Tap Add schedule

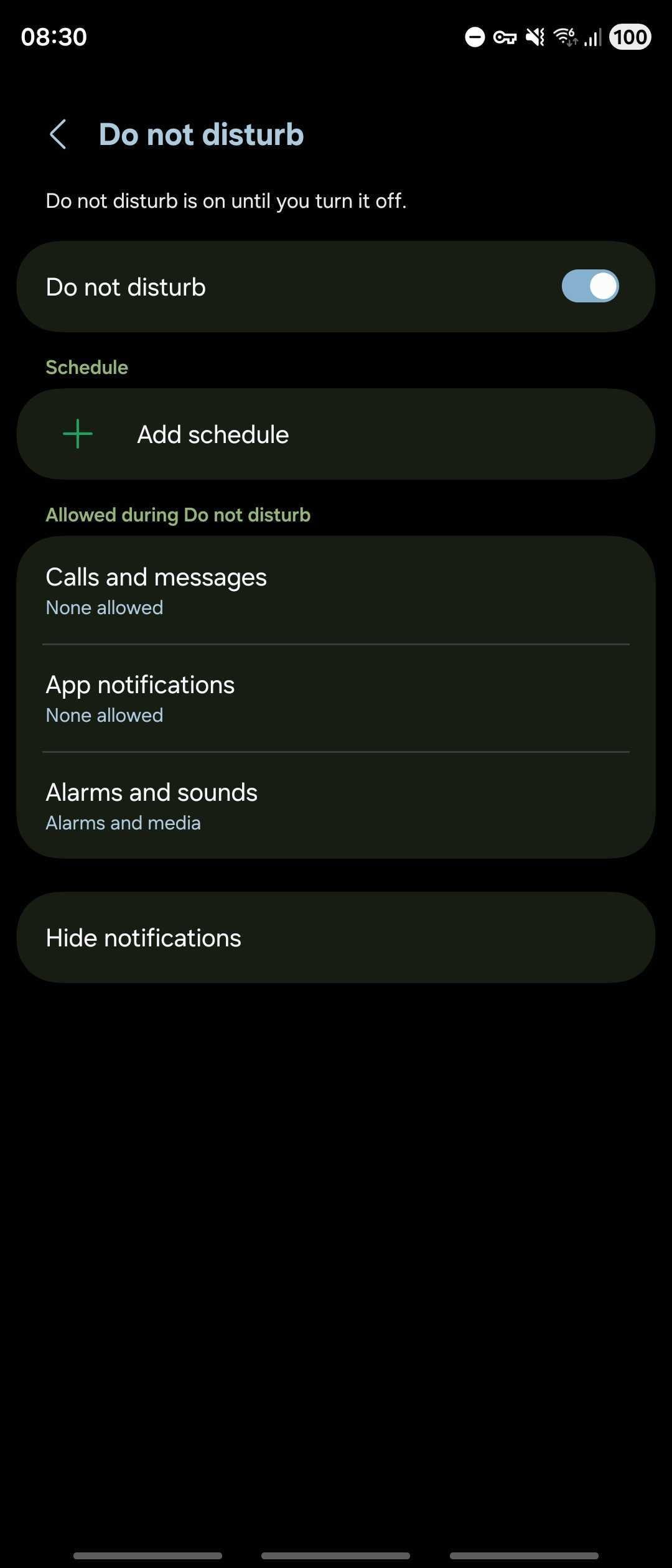coord(212,434)
